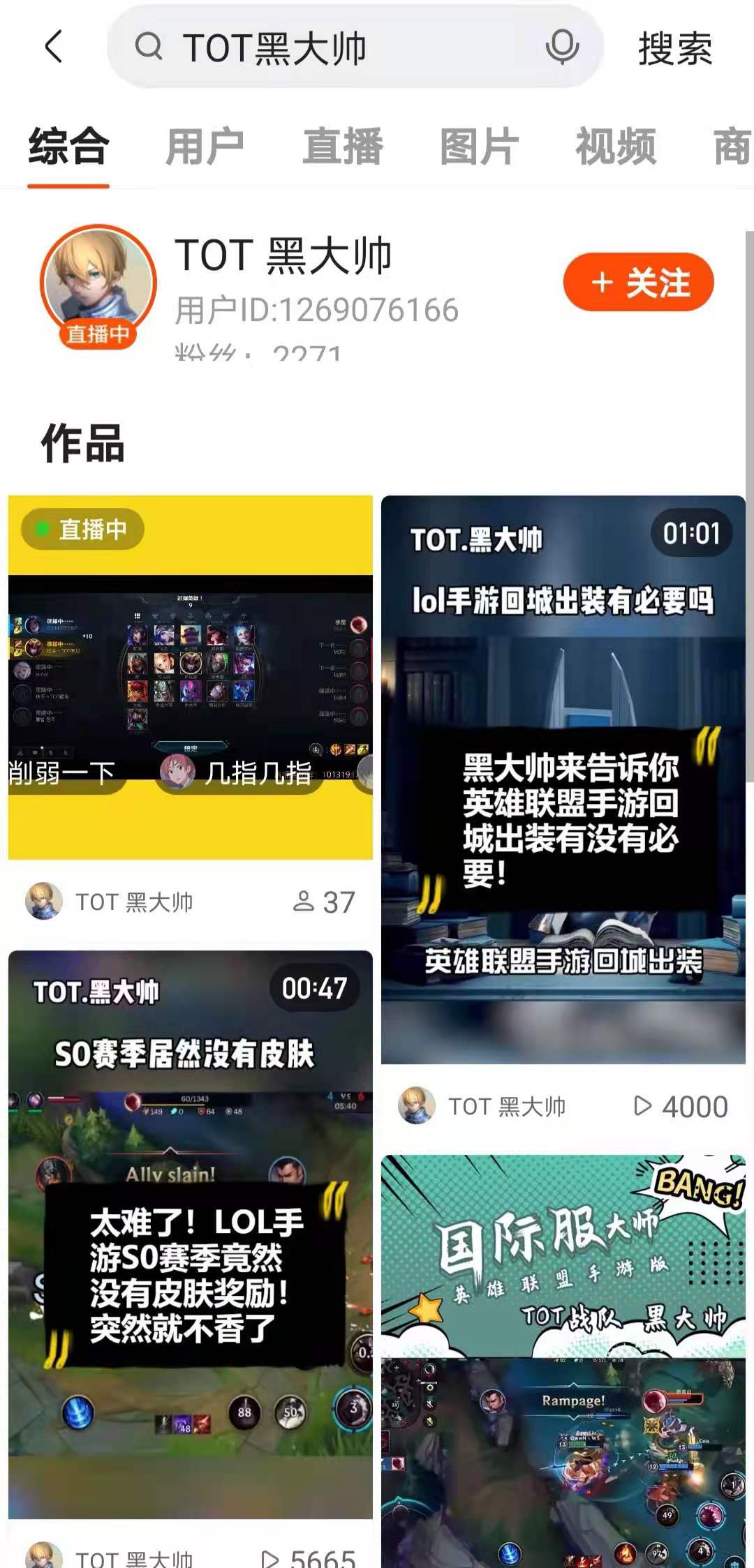The height and width of the screenshot is (1568, 754).
Task: Tap the avatar next to the 4000-play video
Action: [x=416, y=1106]
